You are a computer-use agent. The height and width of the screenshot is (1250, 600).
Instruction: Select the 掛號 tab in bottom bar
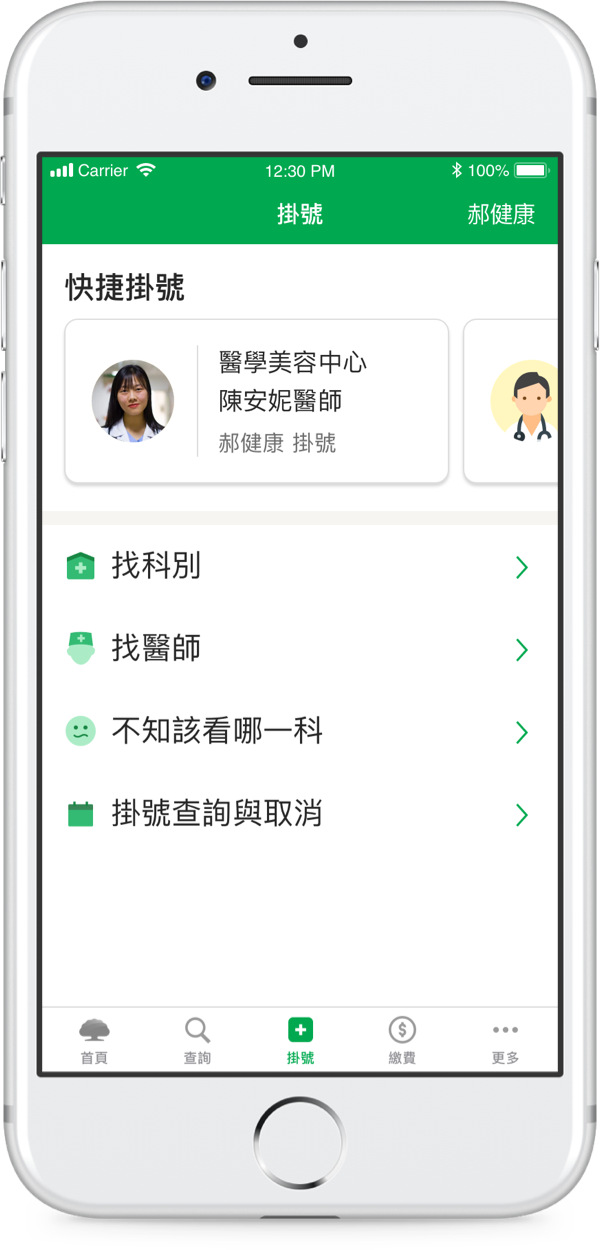click(300, 1041)
